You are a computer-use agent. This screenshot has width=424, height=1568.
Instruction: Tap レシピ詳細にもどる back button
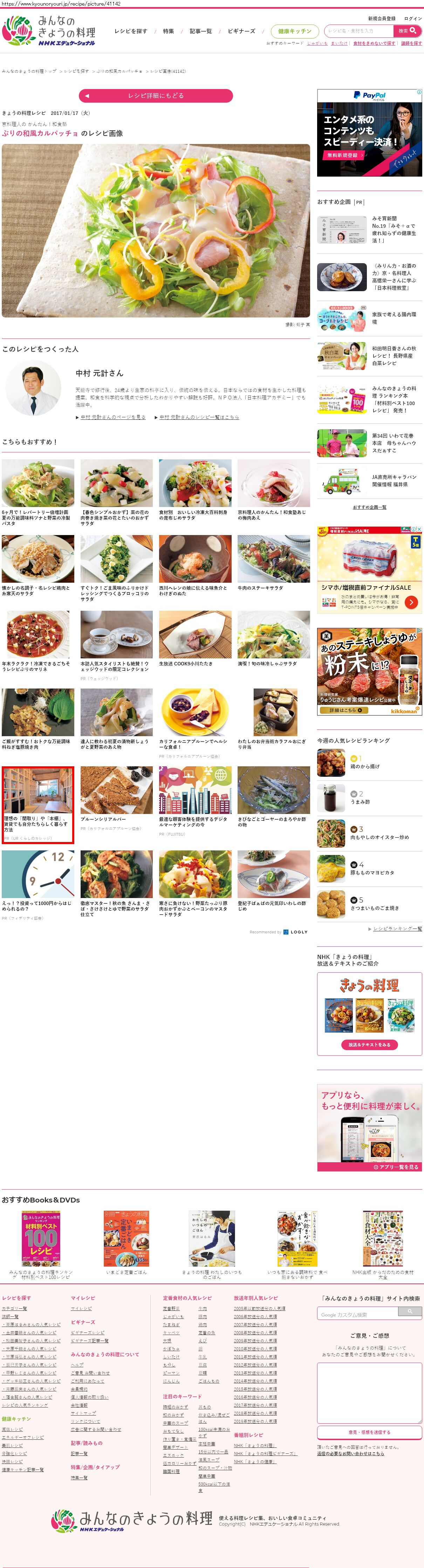156,96
